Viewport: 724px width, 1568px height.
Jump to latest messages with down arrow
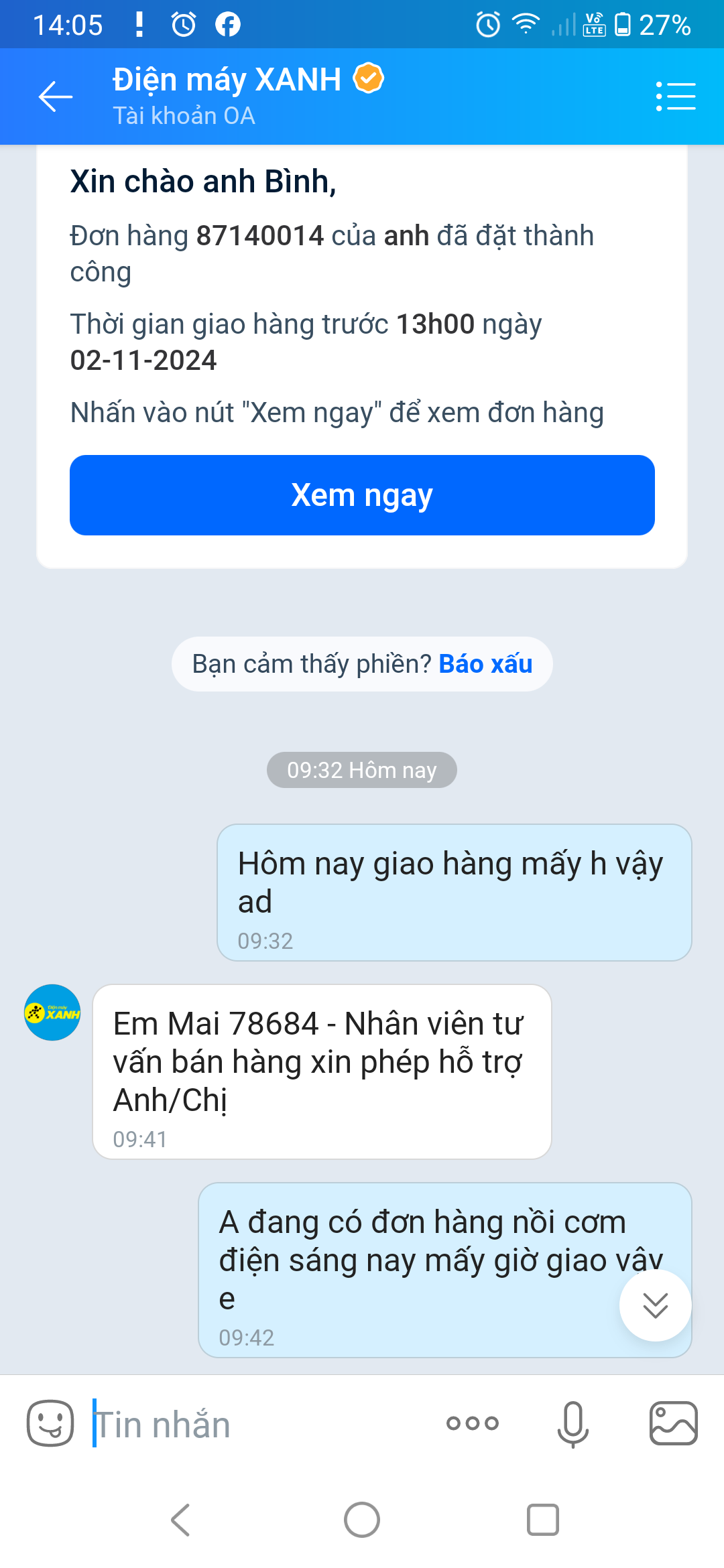655,1305
